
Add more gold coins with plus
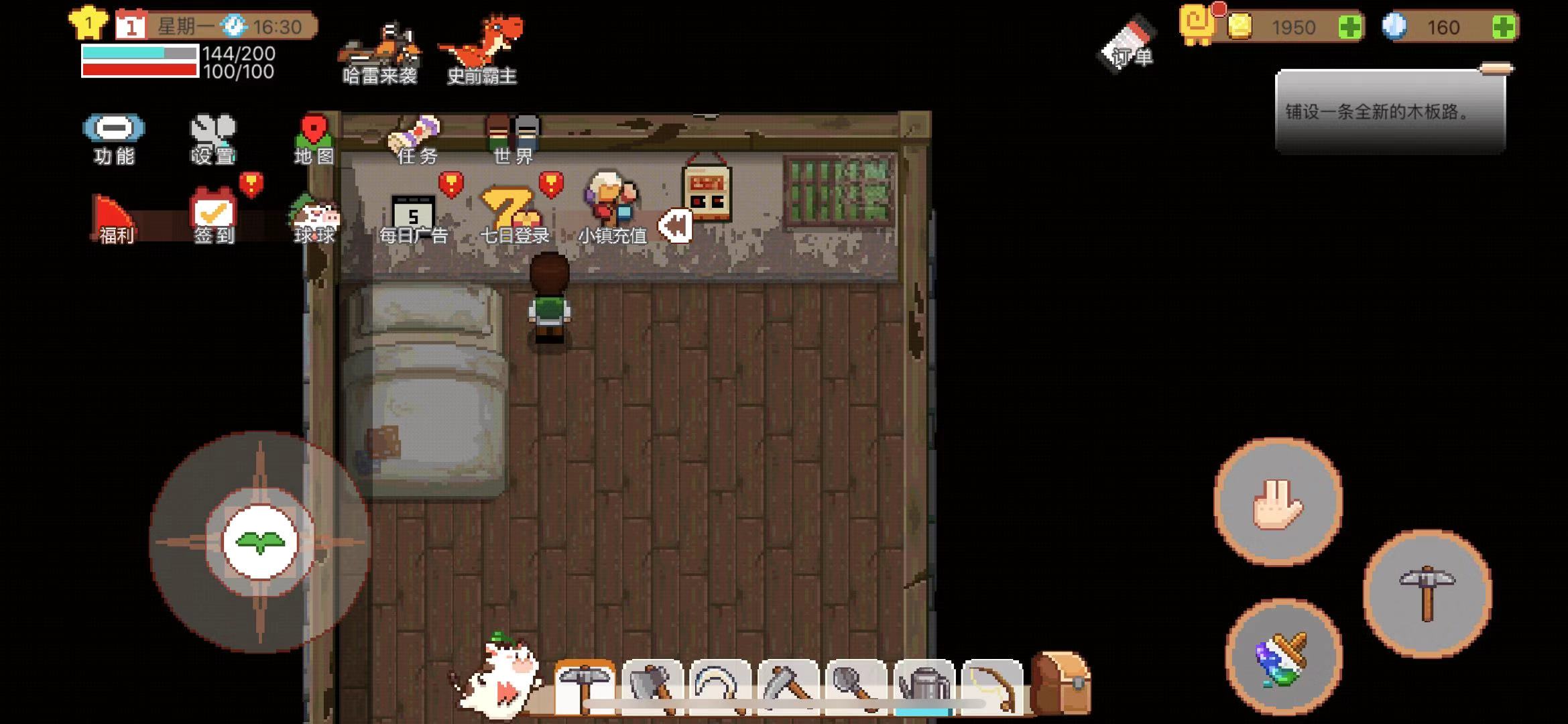(x=1349, y=27)
